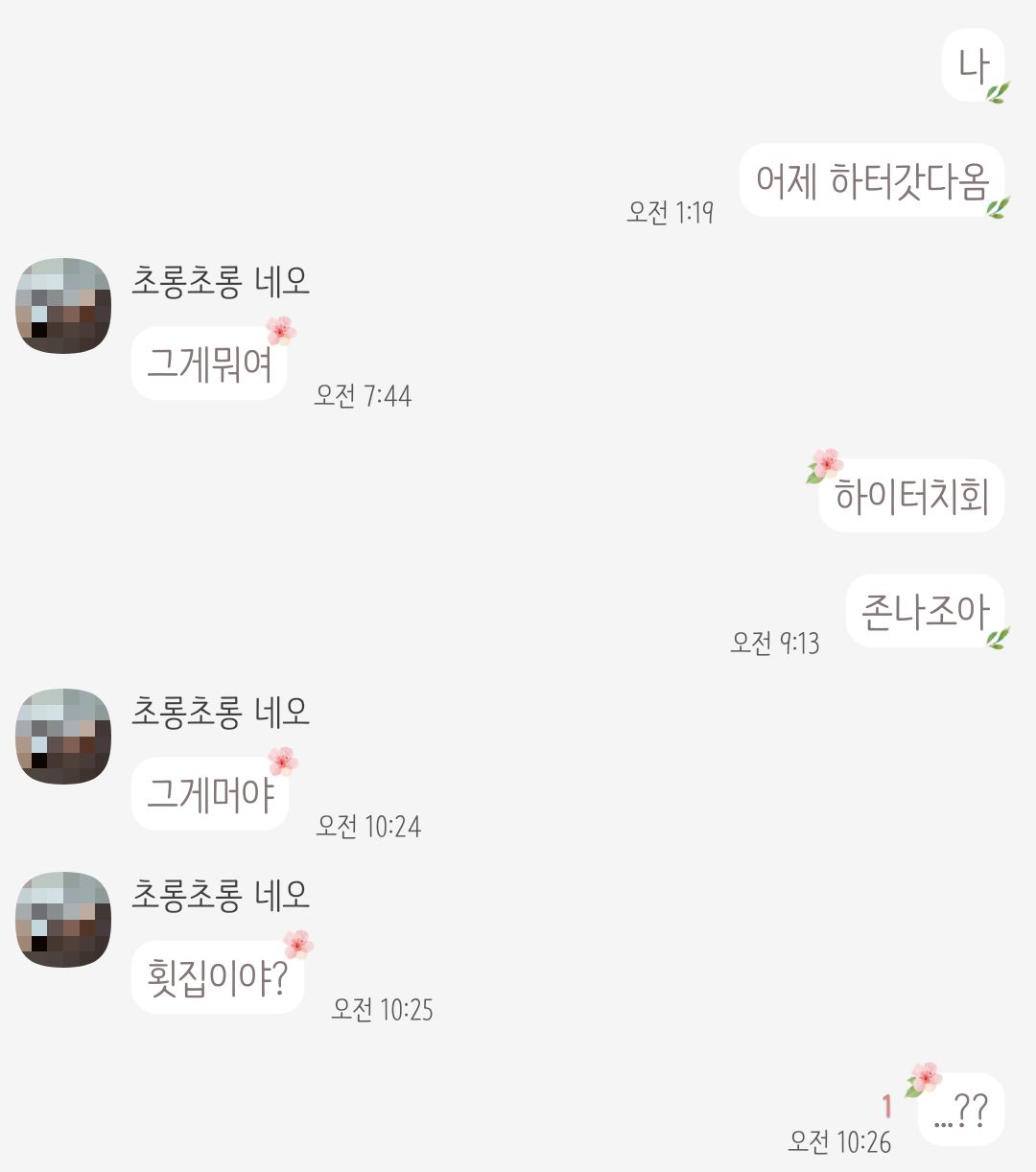
Task: Click the leaf icon beside 어제 하터갓다옴
Action: [x=999, y=203]
